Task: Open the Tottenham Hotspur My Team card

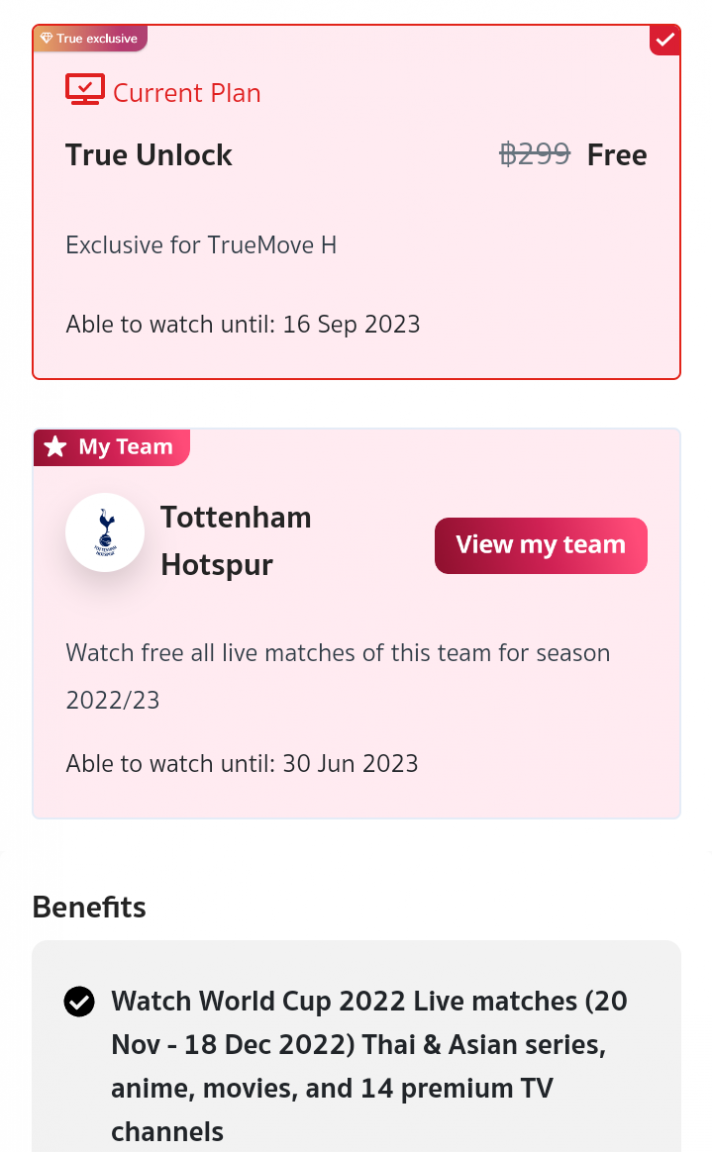Action: [356, 624]
